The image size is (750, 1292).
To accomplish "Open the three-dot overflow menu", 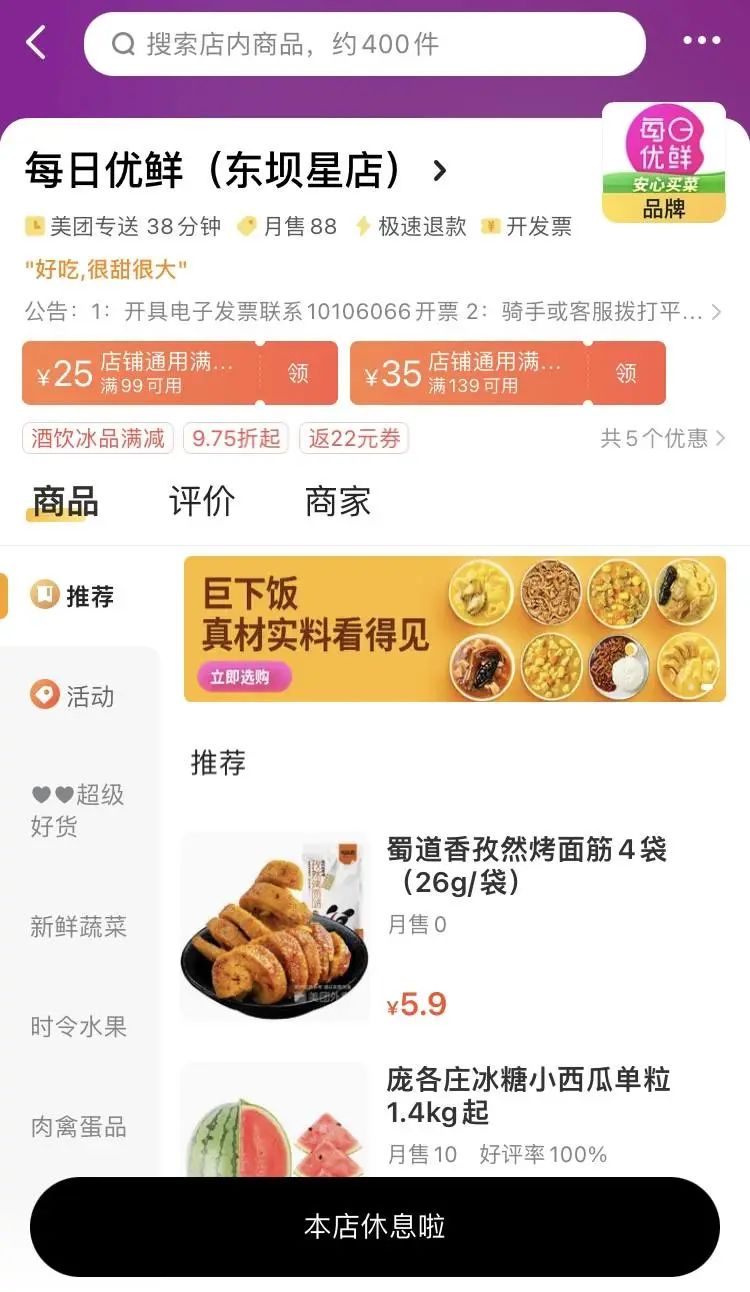I will click(x=701, y=41).
